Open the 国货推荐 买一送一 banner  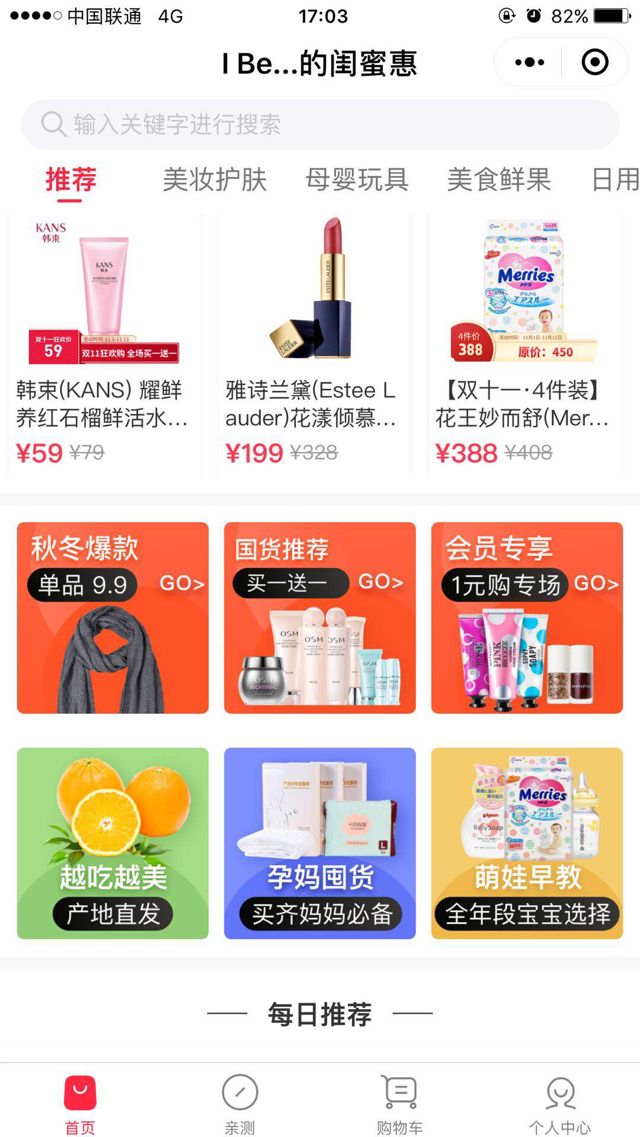(320, 617)
